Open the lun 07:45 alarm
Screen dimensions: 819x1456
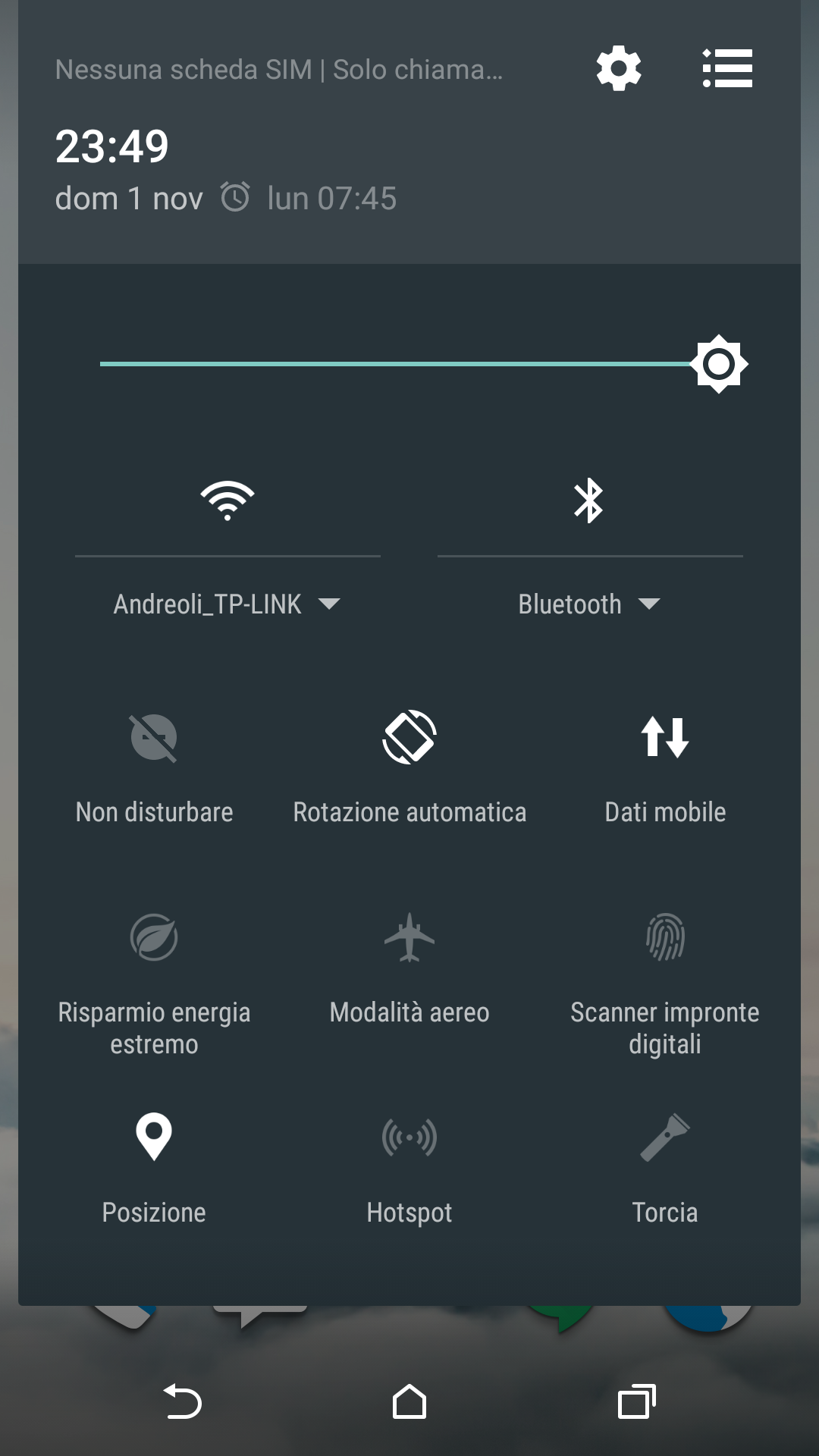click(309, 199)
